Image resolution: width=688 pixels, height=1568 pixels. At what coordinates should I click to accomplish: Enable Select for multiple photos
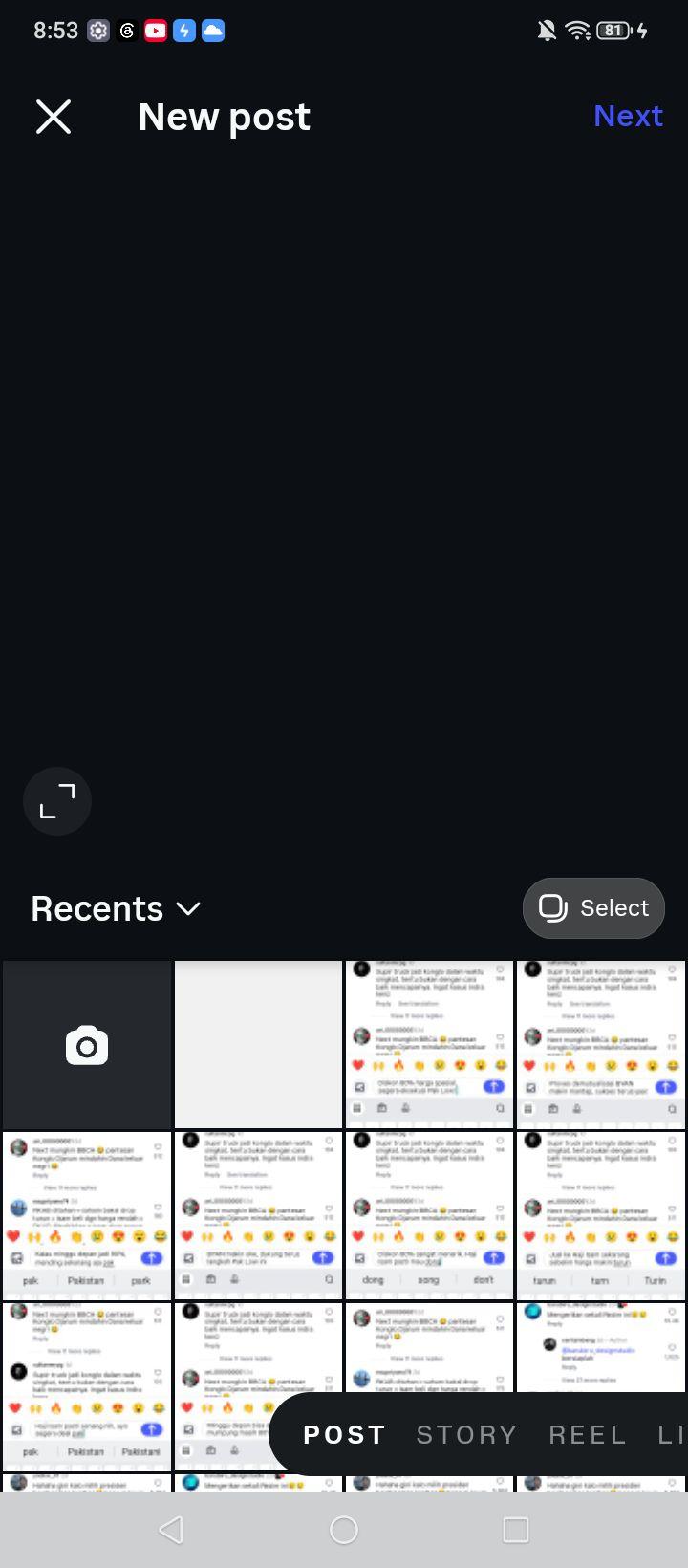point(593,908)
